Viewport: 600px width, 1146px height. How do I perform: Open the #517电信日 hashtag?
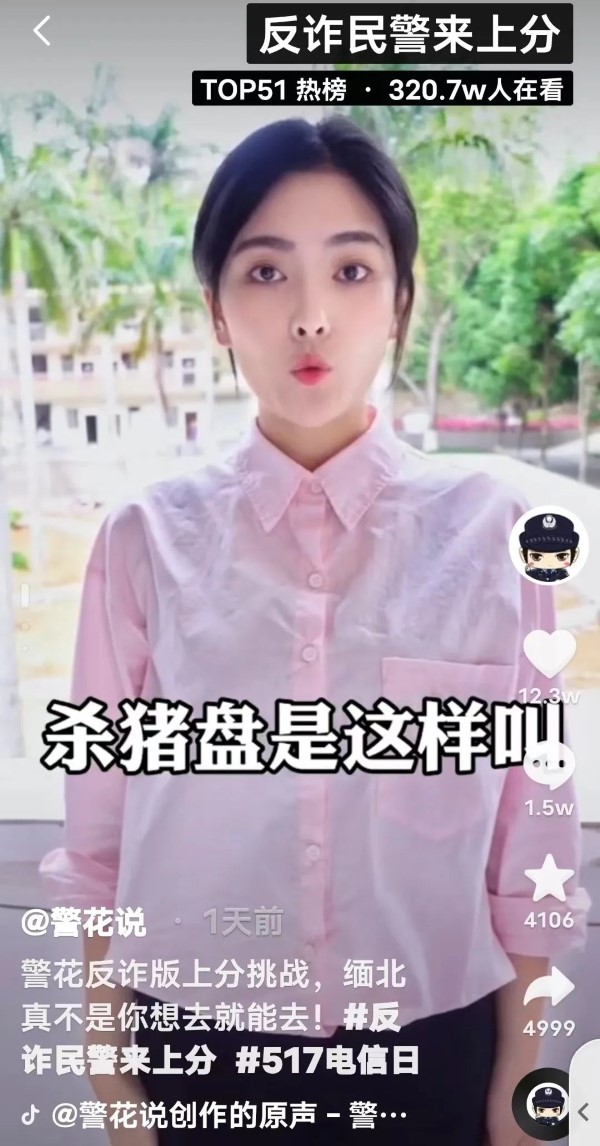point(326,1061)
